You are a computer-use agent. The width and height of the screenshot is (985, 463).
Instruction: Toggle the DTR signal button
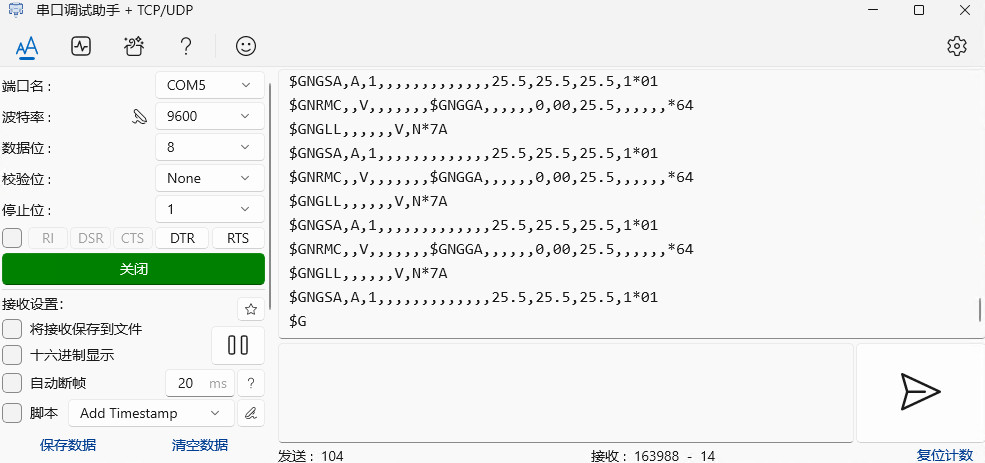182,238
